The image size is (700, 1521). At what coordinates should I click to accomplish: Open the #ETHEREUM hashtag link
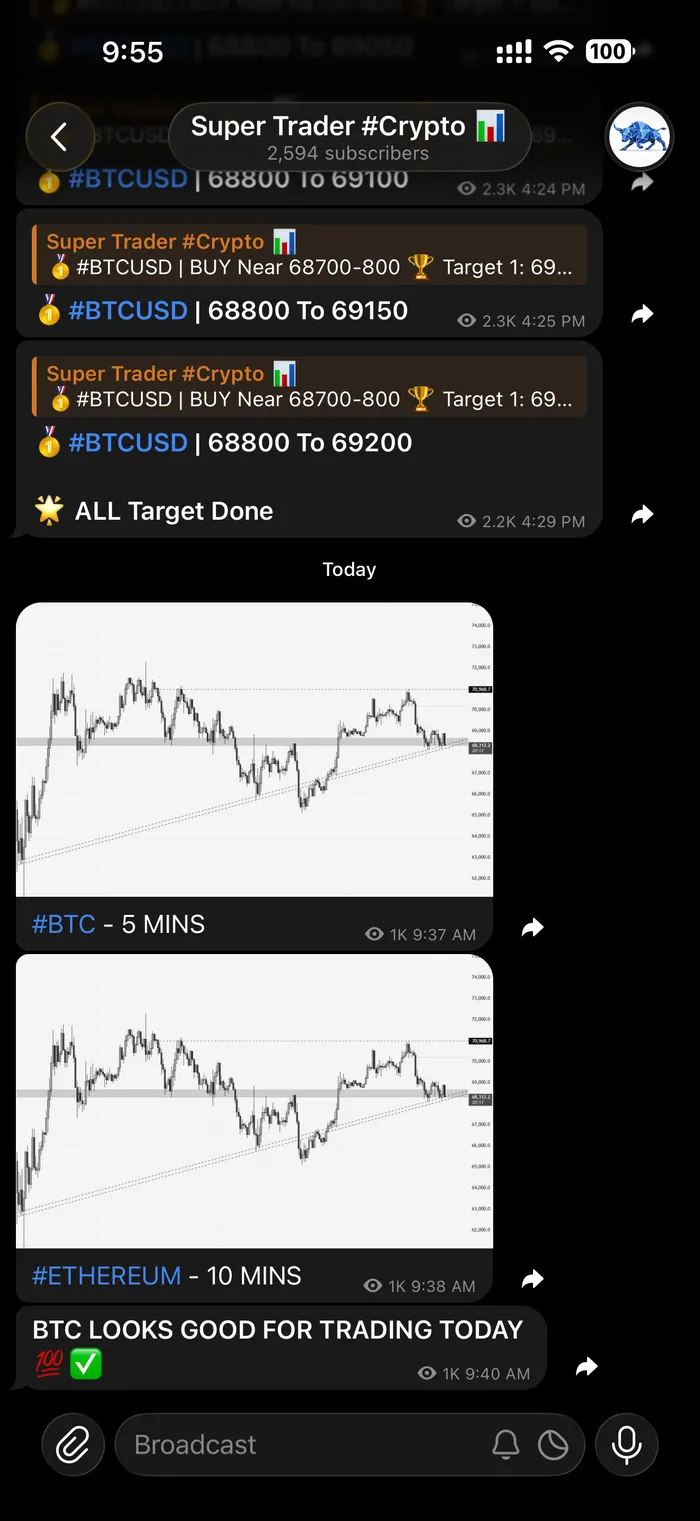click(x=107, y=1276)
